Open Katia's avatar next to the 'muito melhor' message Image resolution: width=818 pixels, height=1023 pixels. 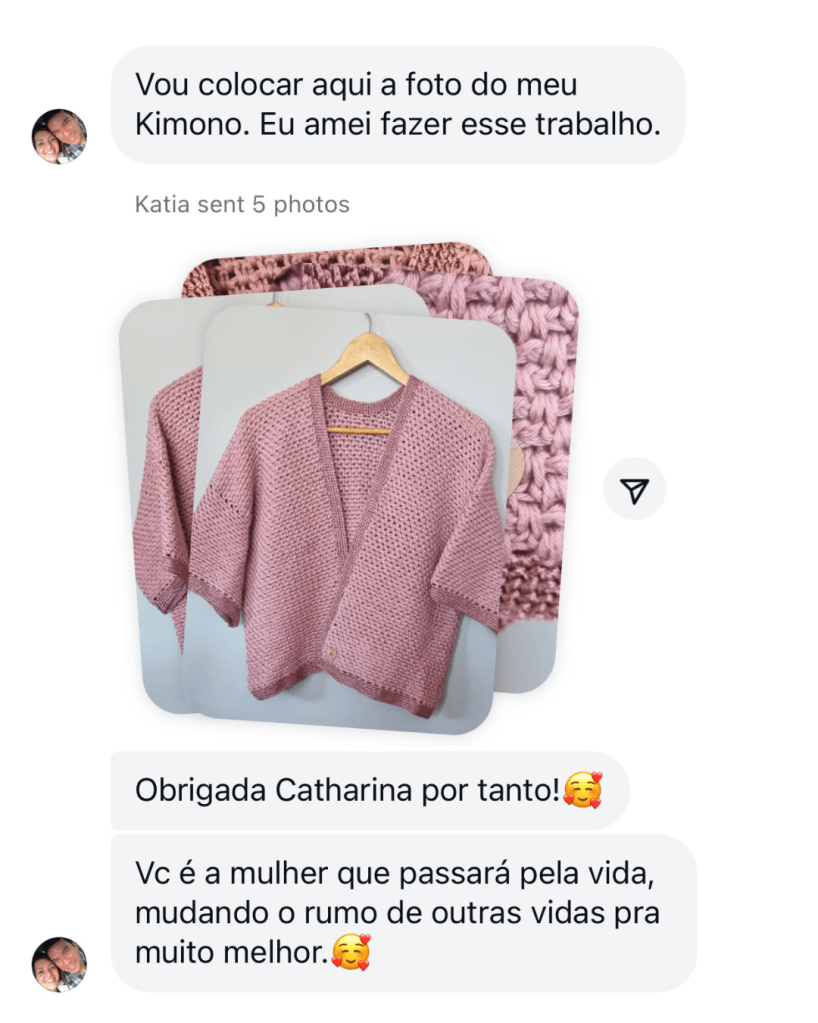tap(59, 964)
